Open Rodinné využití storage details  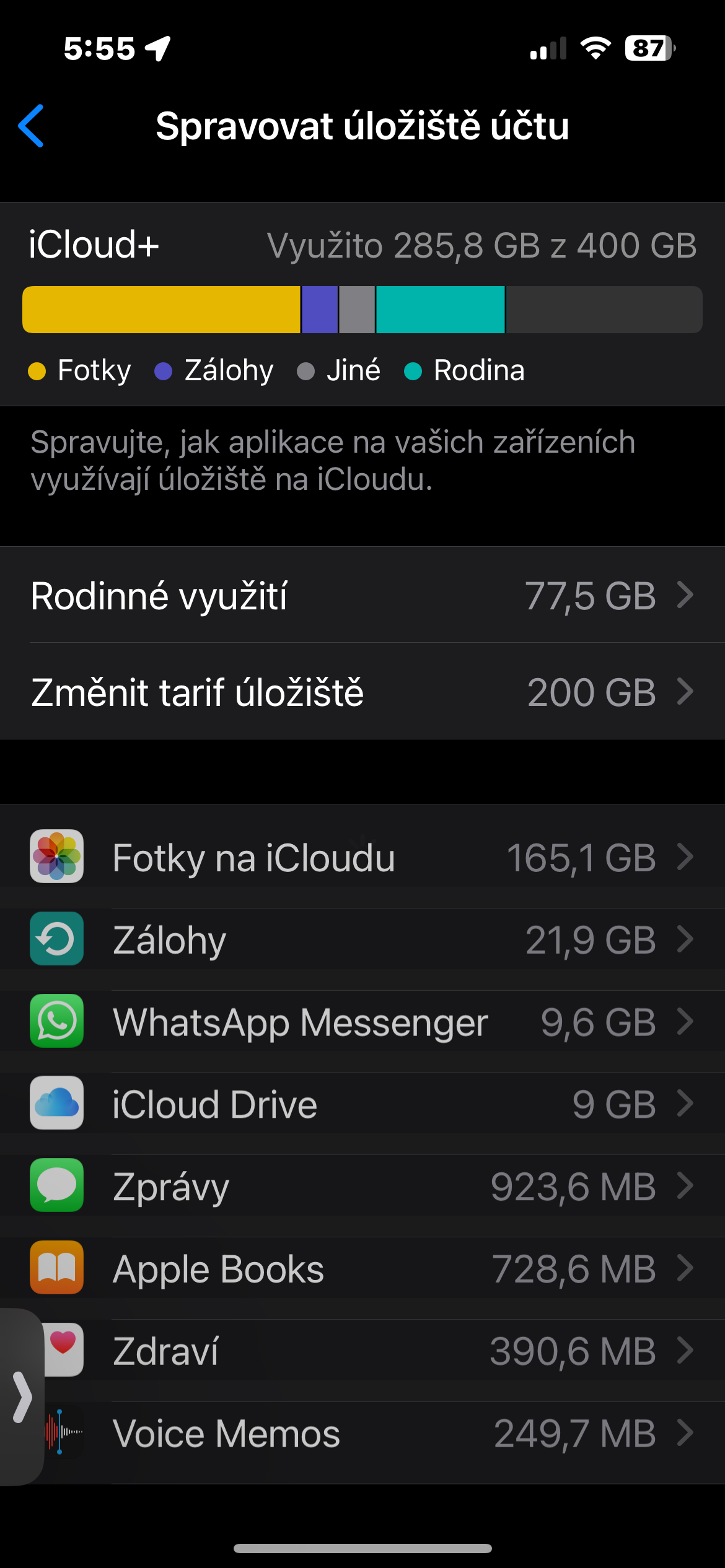click(x=362, y=595)
